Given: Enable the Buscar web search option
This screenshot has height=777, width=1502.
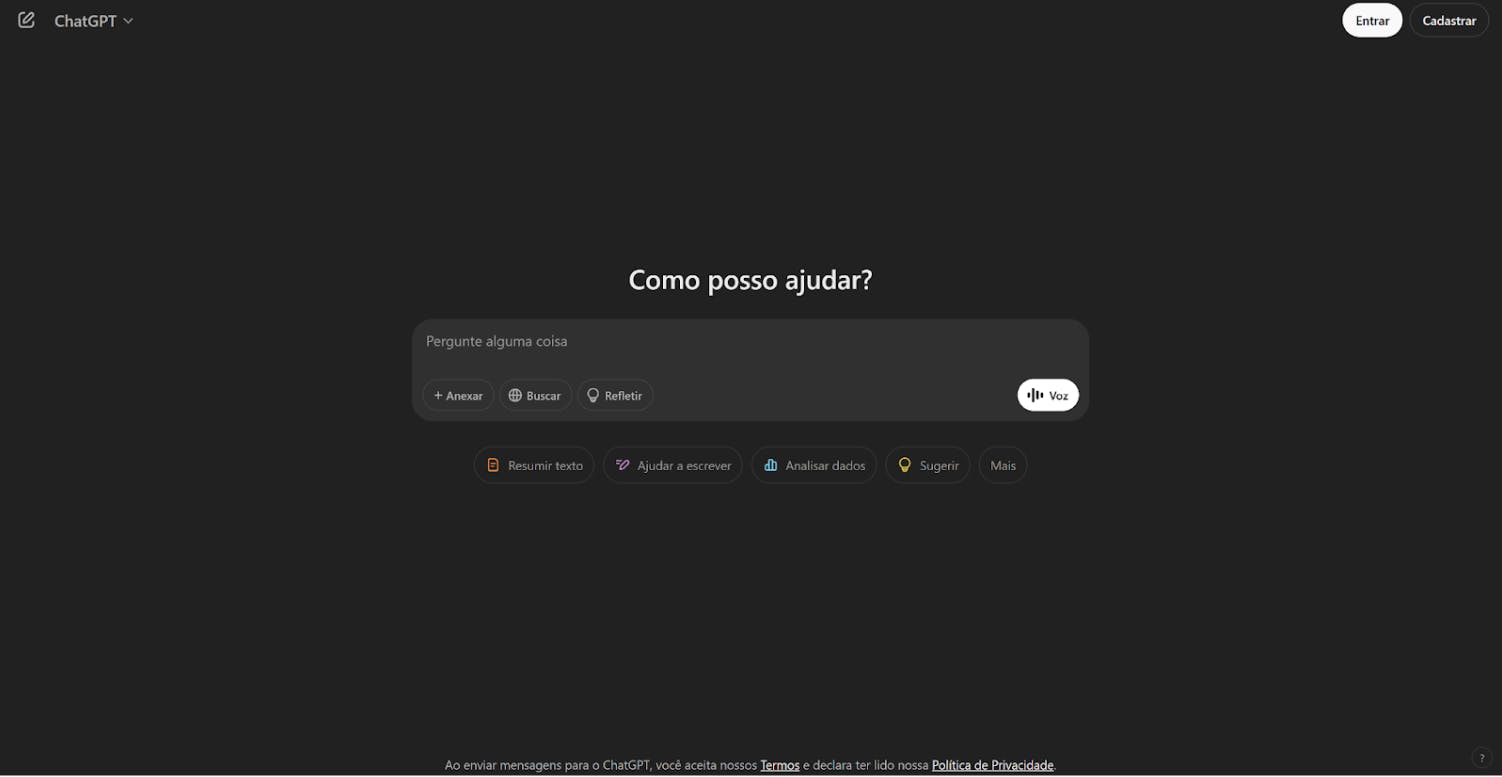Looking at the screenshot, I should 535,395.
